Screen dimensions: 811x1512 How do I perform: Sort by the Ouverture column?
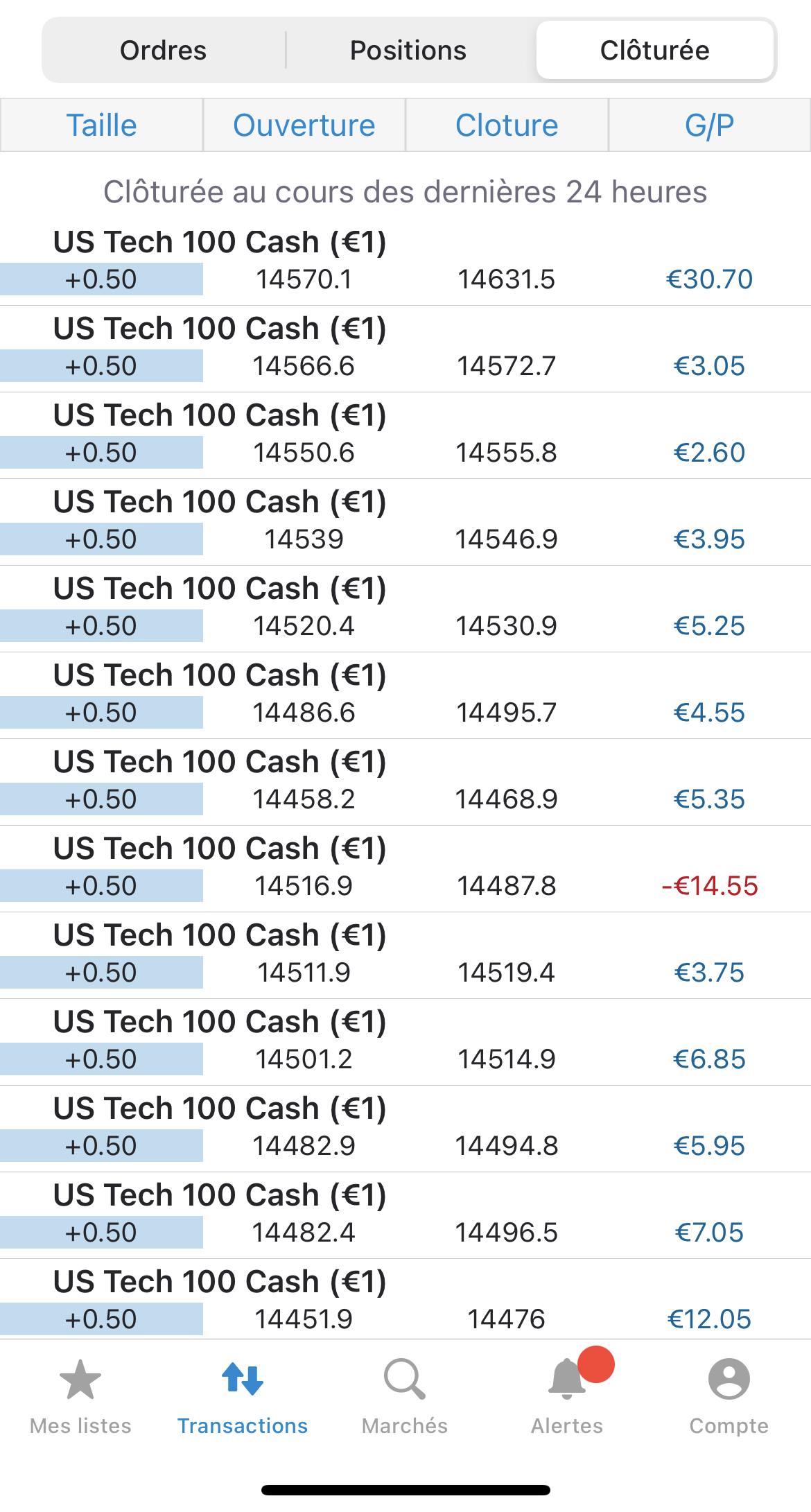[304, 125]
